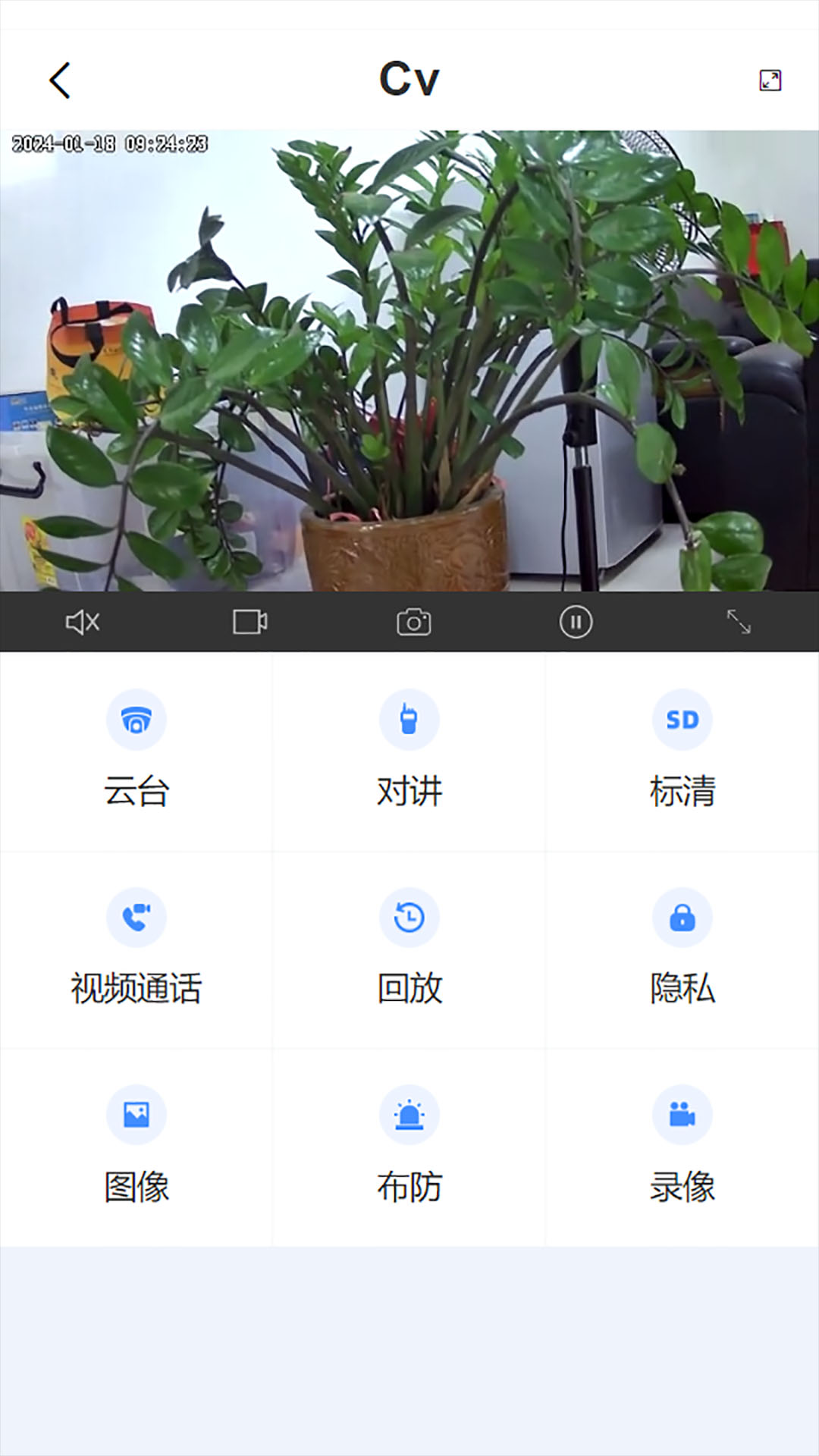Change 标清 video quality
This screenshot has width=819, height=1456.
[682, 751]
